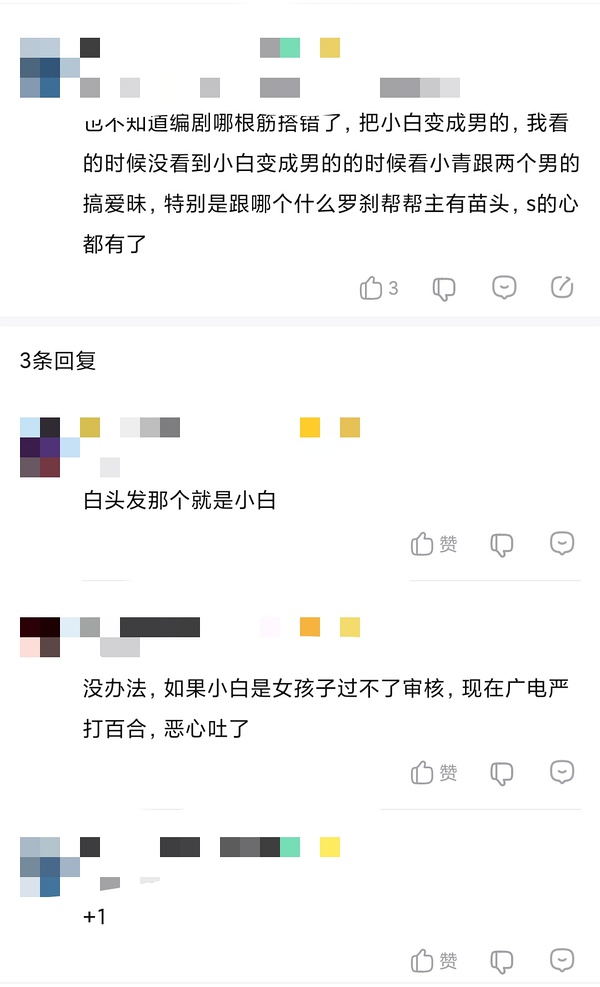Image resolution: width=600 pixels, height=987 pixels.
Task: Dislike the reply 白头发那个就是小白
Action: [x=502, y=544]
